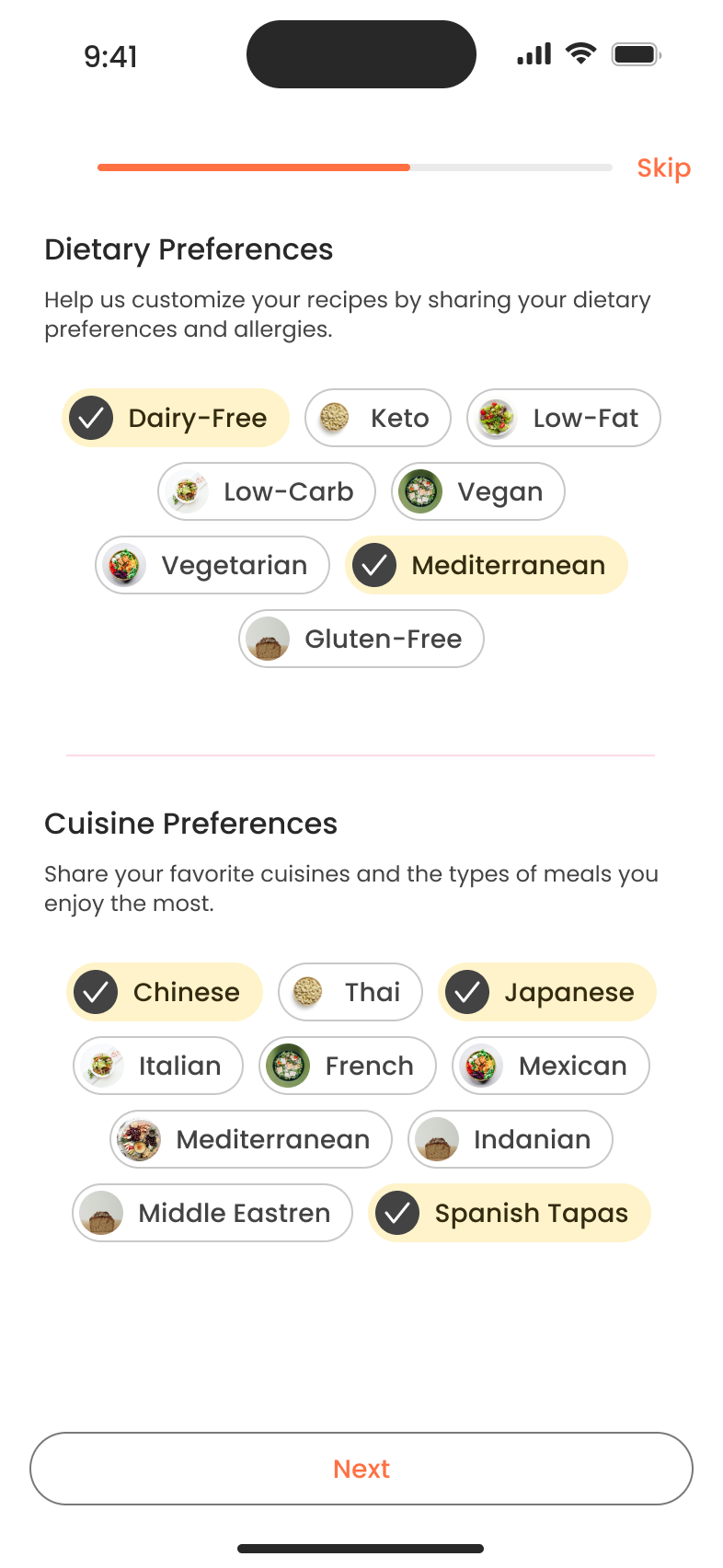Select the Vegetarian chip
Image resolution: width=723 pixels, height=1568 pixels.
(x=212, y=565)
